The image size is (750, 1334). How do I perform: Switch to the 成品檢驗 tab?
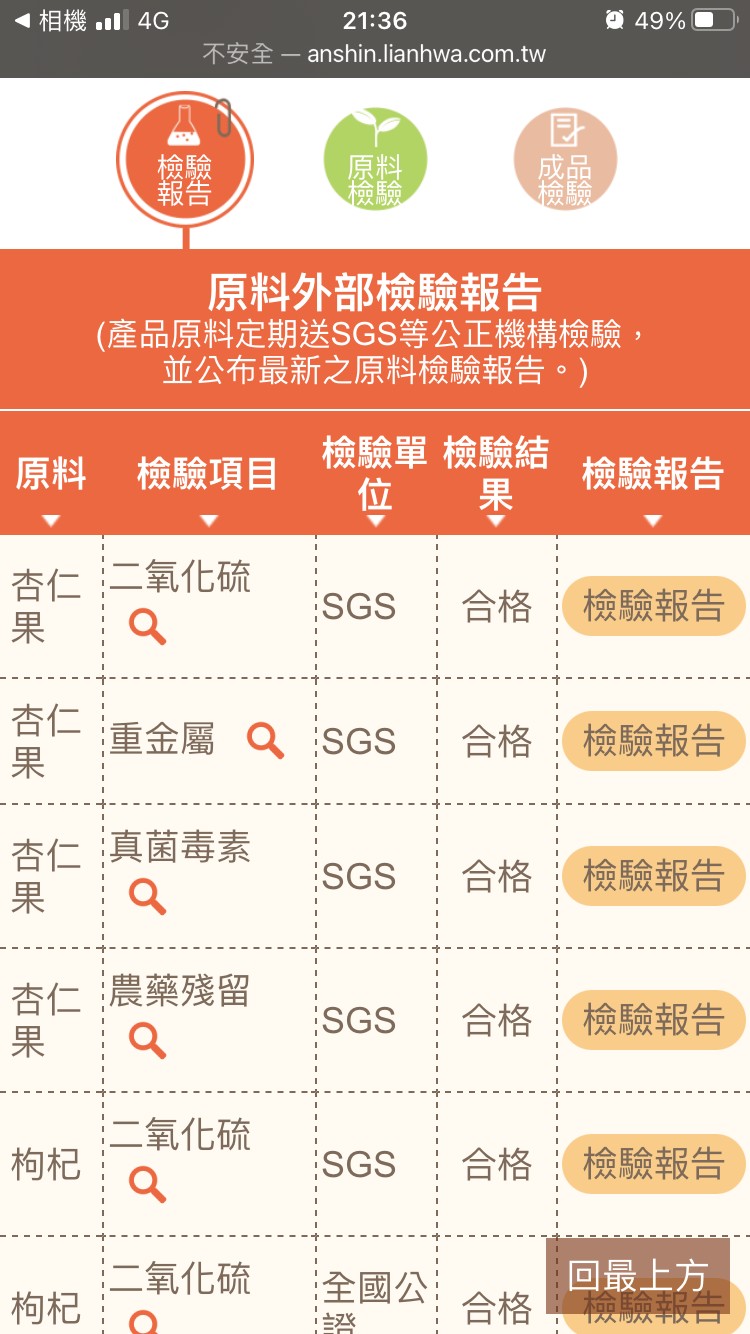(x=565, y=160)
